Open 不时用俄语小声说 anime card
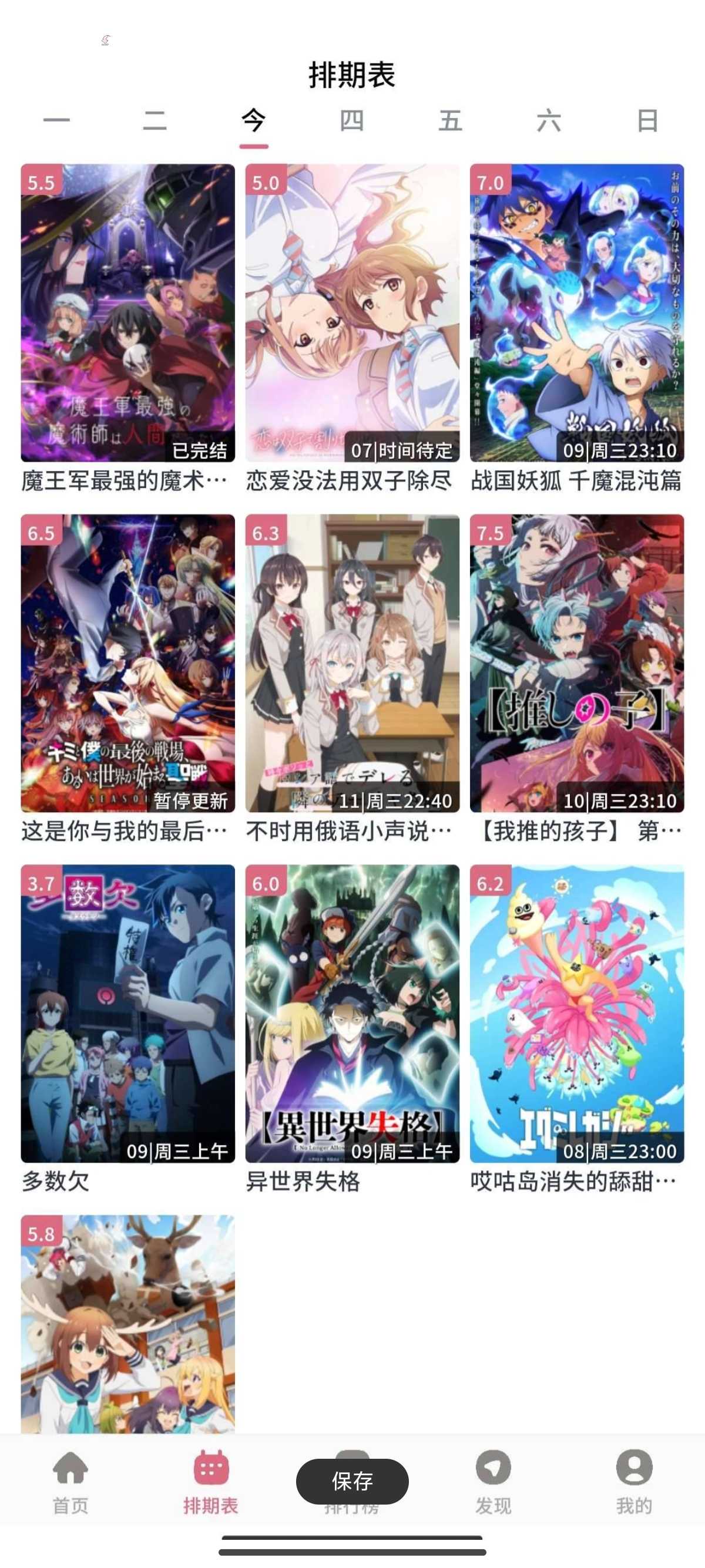The image size is (705, 1568). 352,663
